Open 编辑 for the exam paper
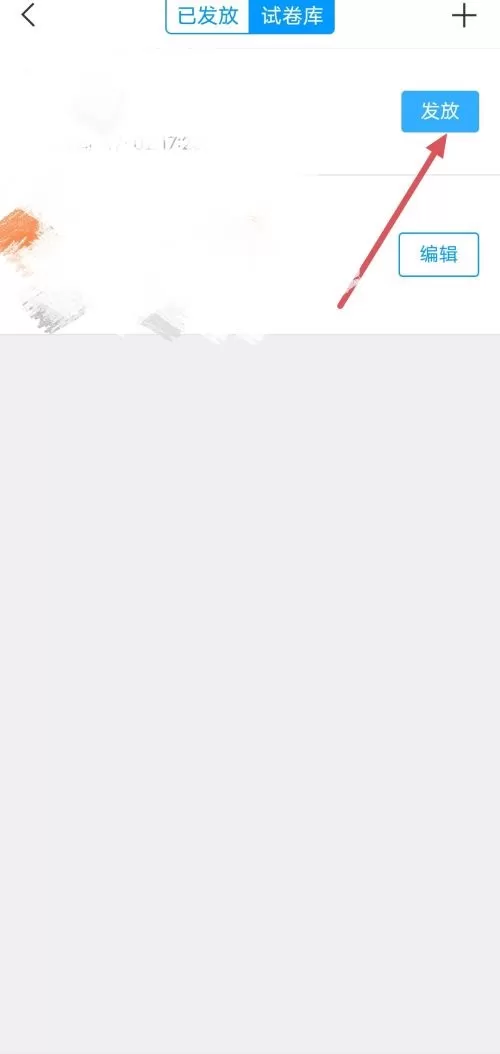This screenshot has height=1054, width=500. 439,255
